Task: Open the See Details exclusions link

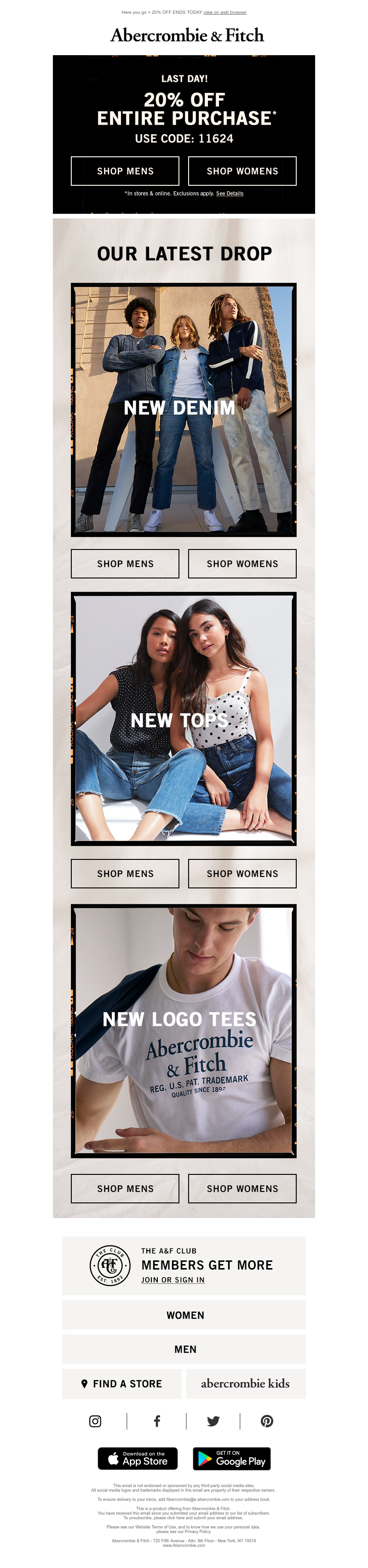Action: pos(230,194)
